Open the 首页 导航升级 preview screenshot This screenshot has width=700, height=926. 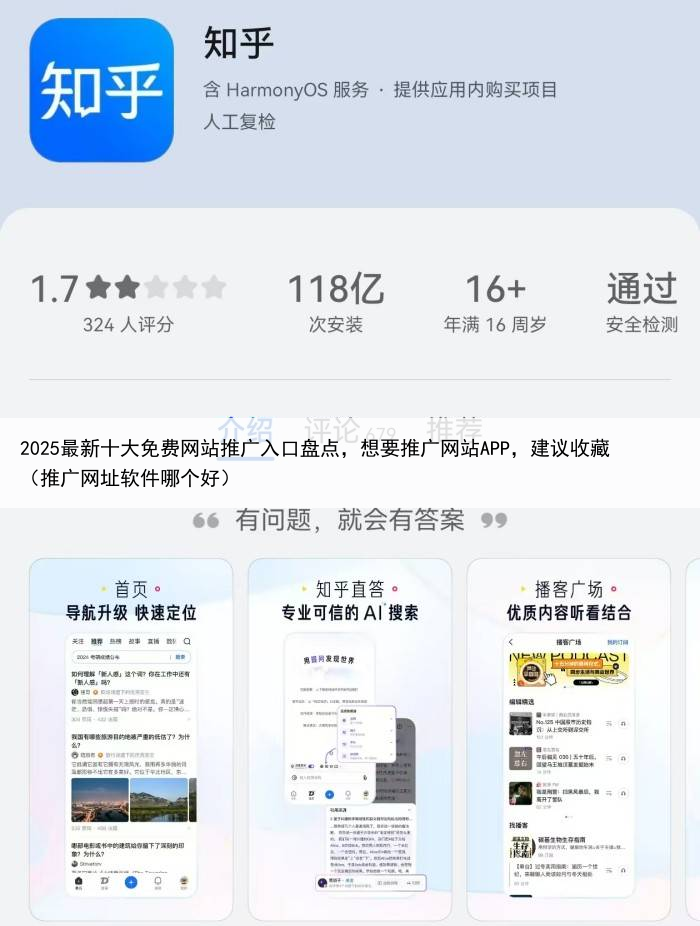coord(131,740)
